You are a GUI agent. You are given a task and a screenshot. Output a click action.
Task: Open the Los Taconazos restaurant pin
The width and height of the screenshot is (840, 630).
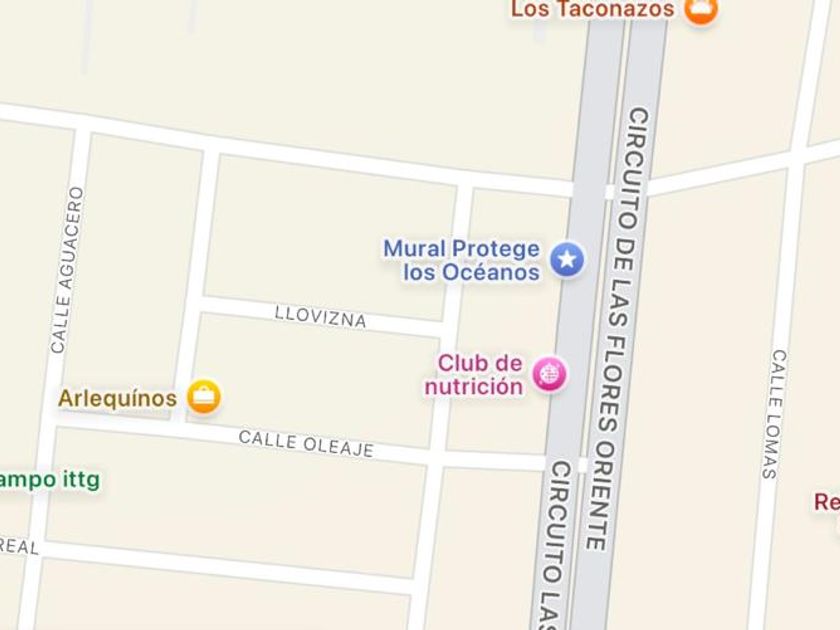tap(700, 10)
